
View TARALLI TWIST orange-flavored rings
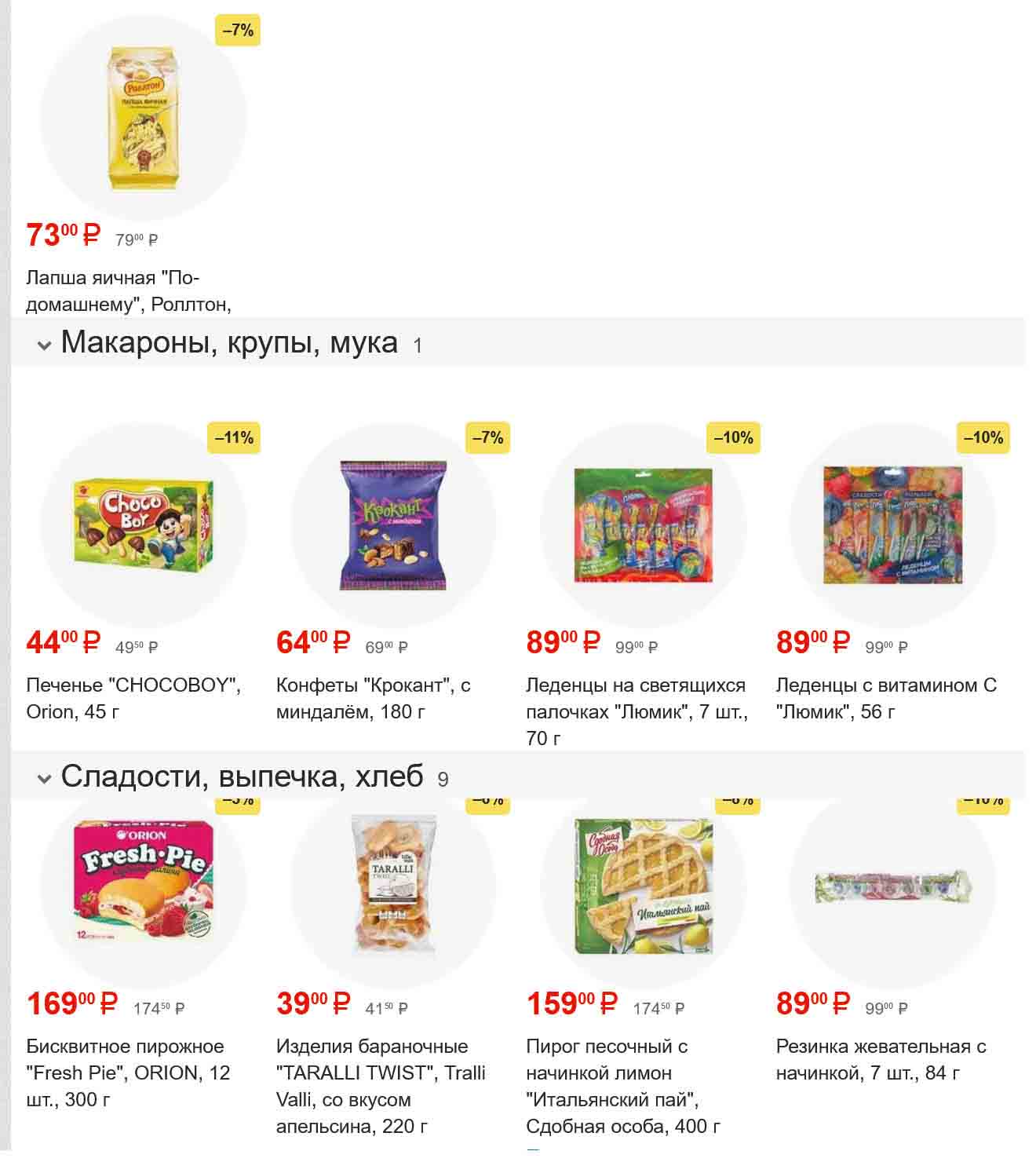click(393, 885)
